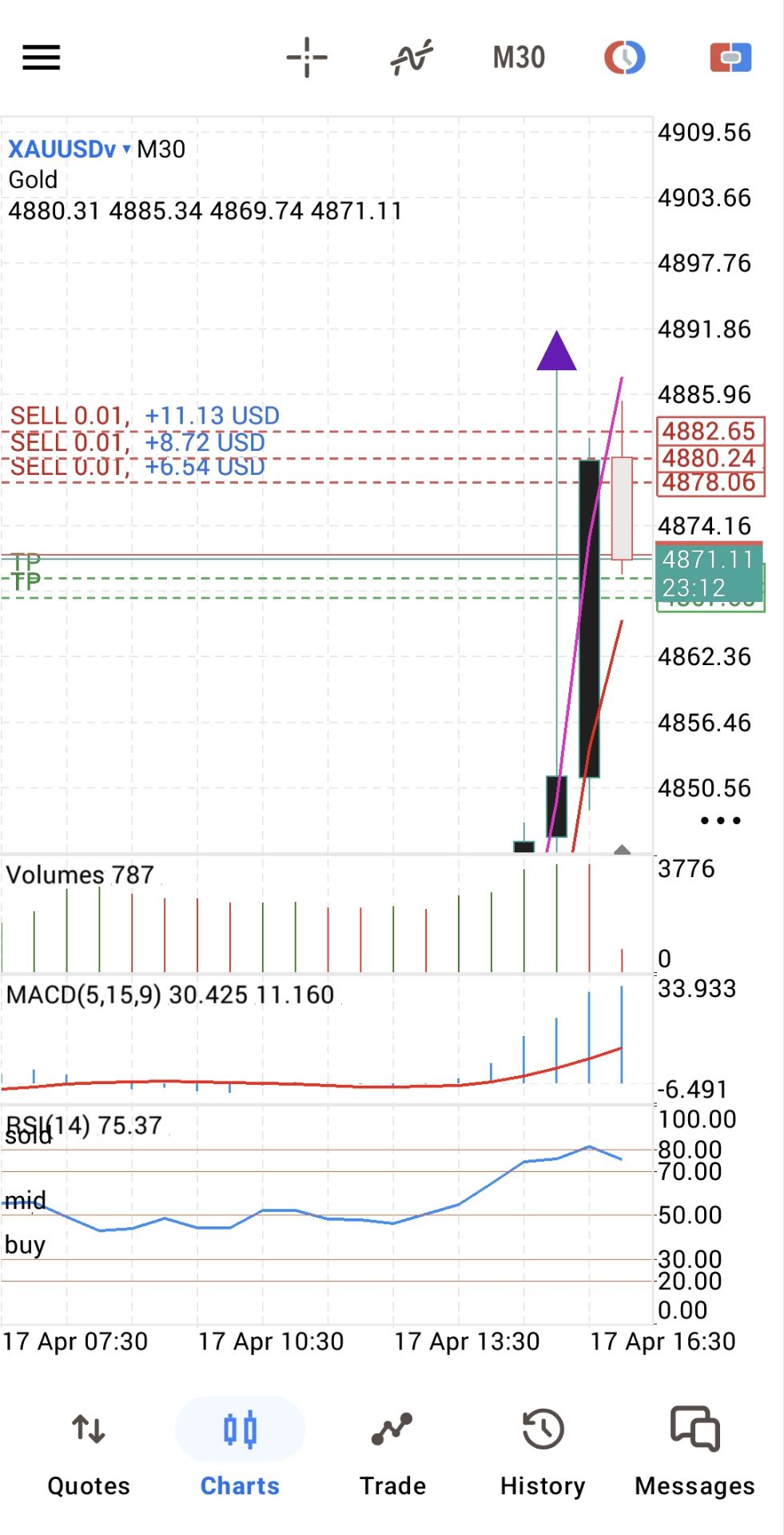
Task: Open the hamburger menu
Action: (x=41, y=58)
